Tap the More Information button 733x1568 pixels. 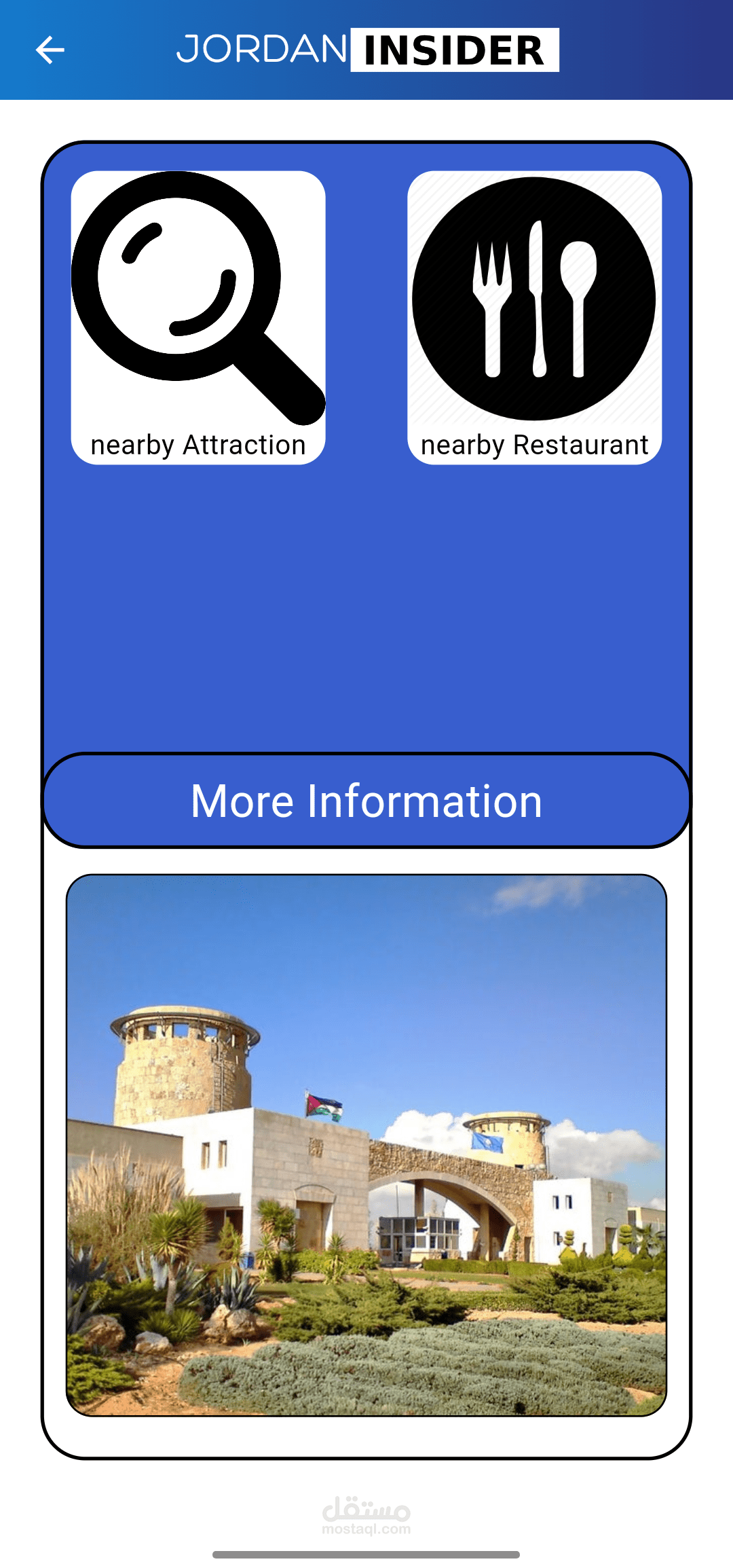[366, 801]
